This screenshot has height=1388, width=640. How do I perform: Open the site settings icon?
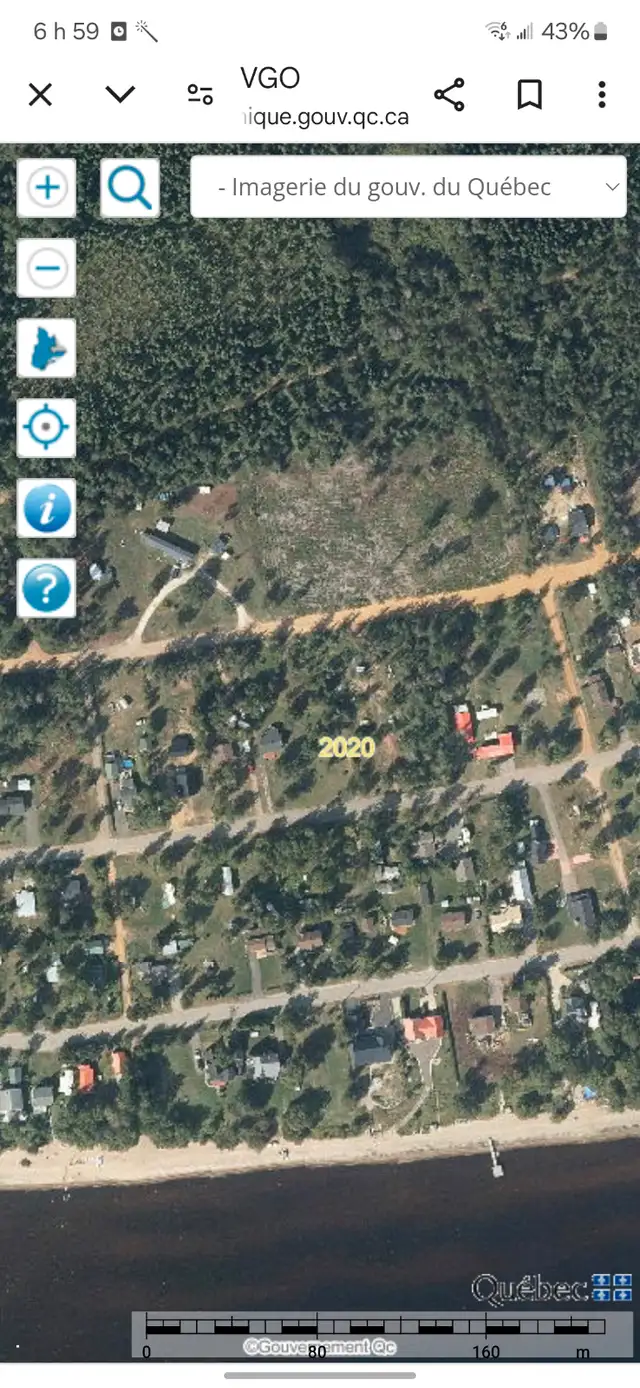200,95
